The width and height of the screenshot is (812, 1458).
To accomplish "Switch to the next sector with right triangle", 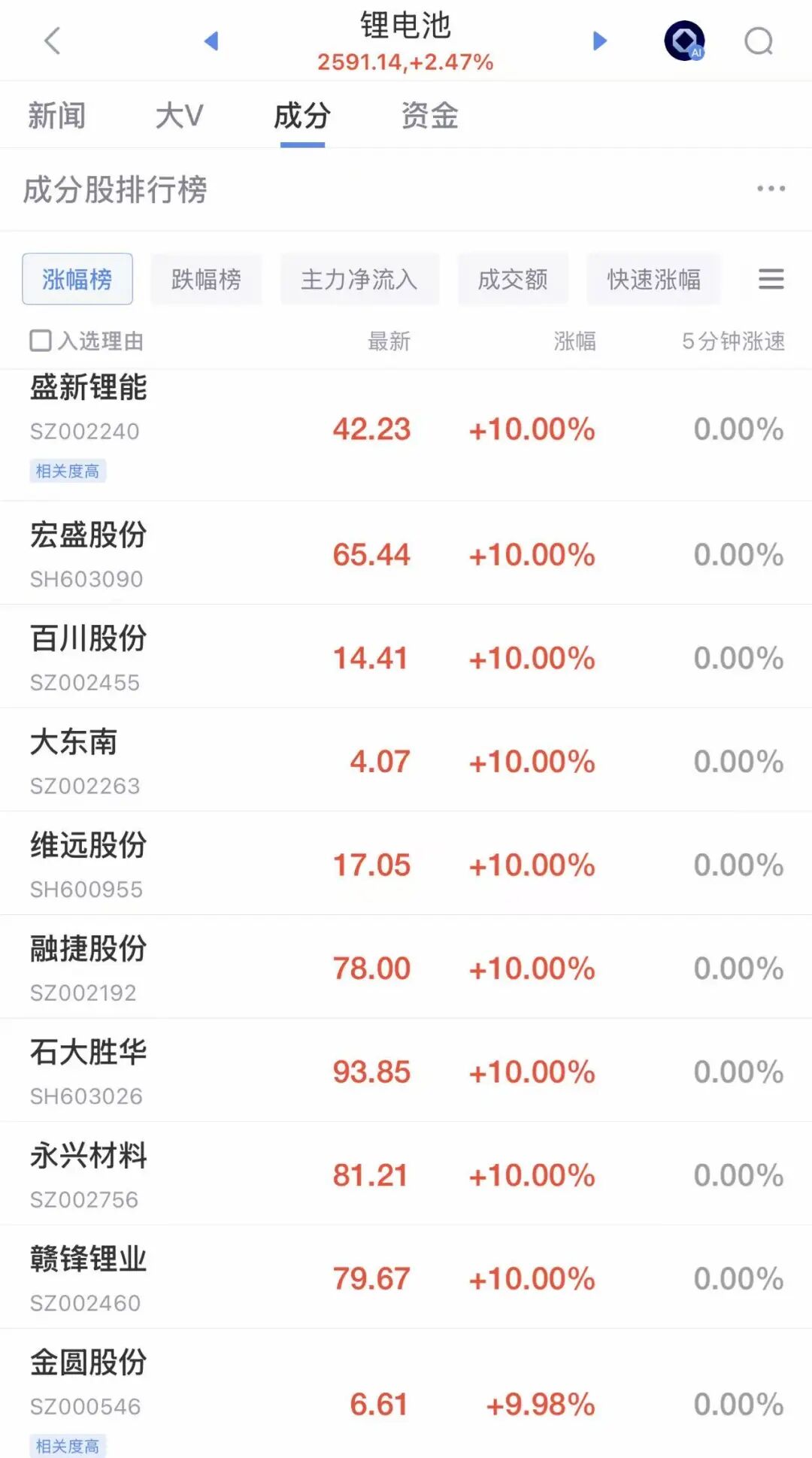I will coord(599,41).
